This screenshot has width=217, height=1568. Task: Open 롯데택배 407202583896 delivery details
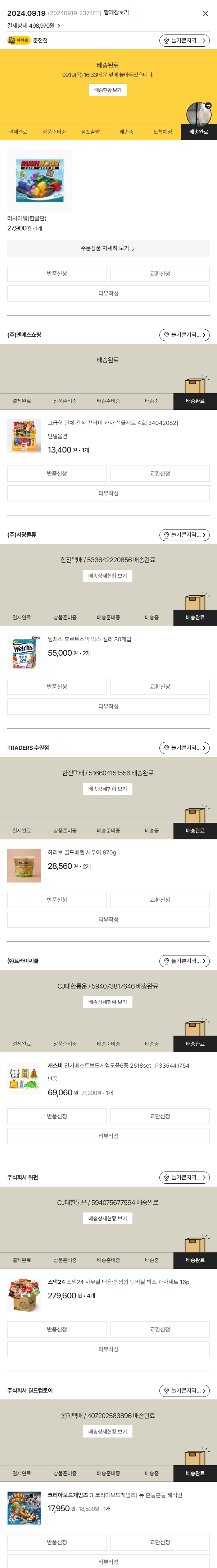click(108, 1432)
